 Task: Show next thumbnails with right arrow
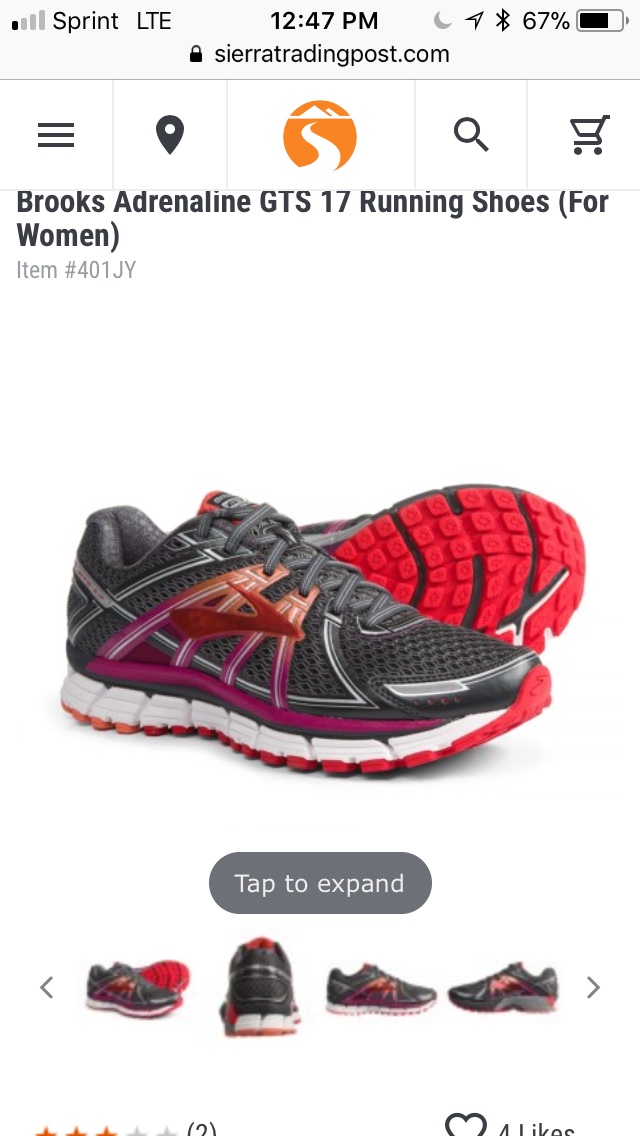(593, 987)
